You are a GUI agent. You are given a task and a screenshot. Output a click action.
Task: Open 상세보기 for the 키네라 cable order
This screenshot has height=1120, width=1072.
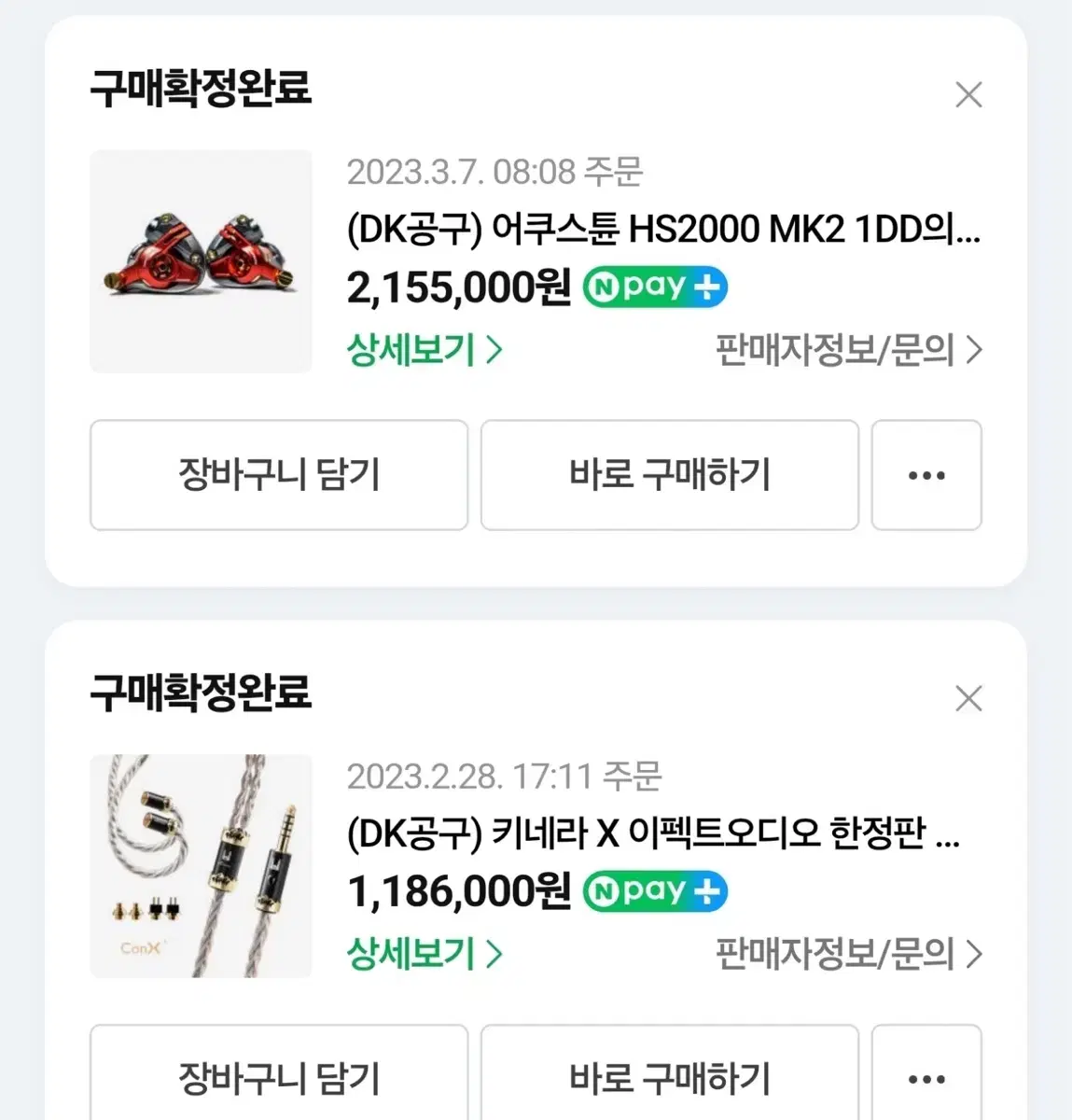[425, 954]
